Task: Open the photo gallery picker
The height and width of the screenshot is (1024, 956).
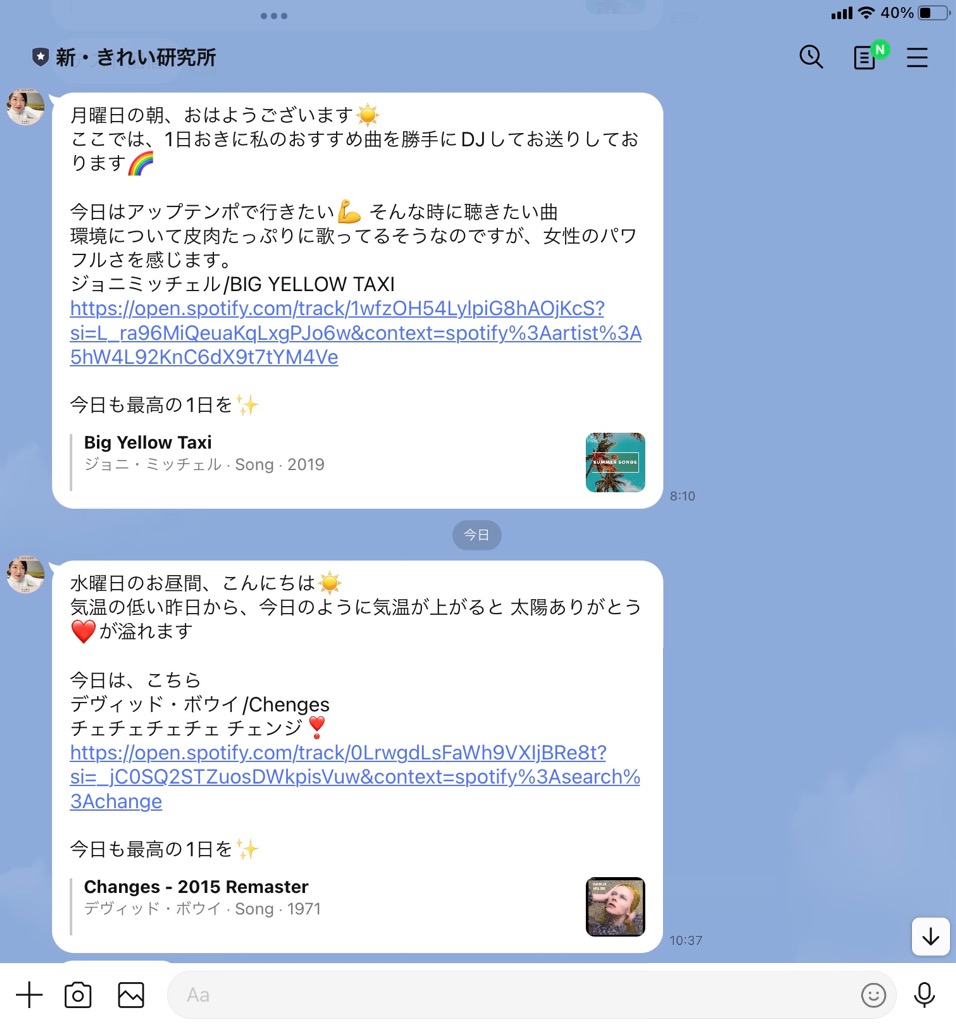Action: coord(131,995)
